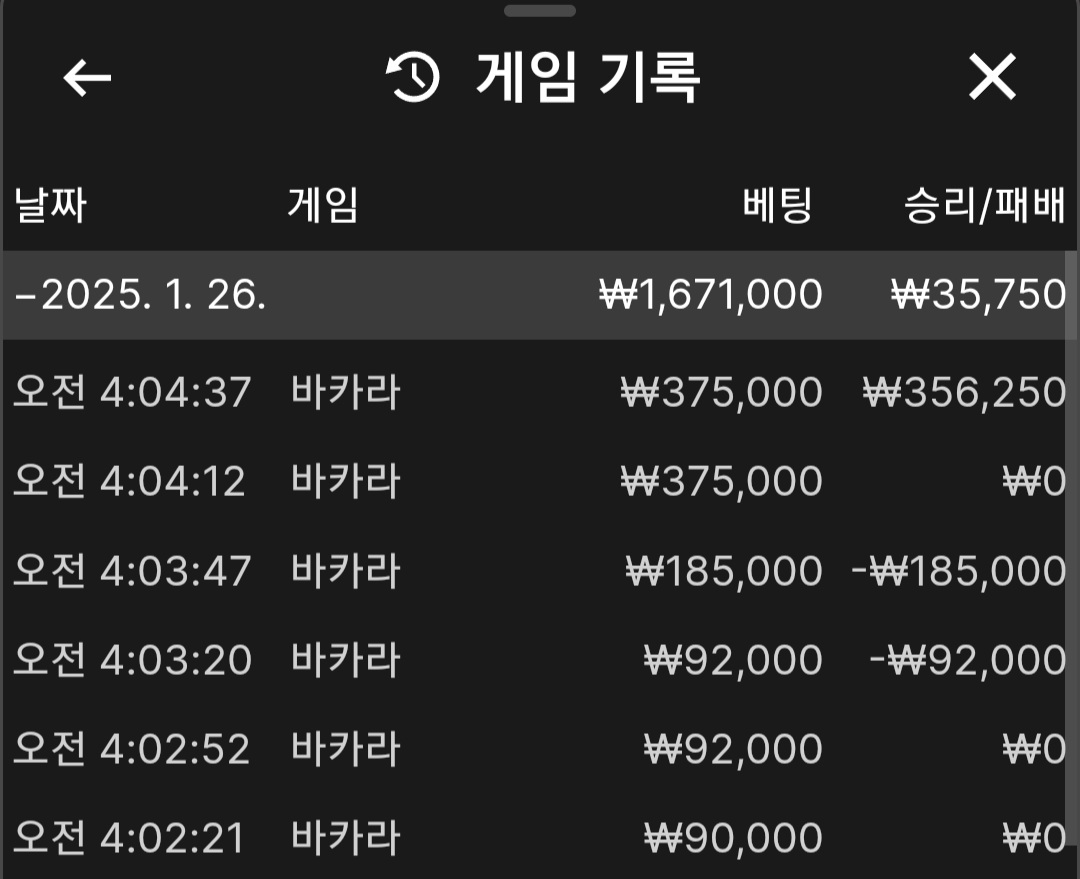Collapse the 2025. 1. 26. date group
This screenshot has height=879, width=1080.
tap(140, 295)
